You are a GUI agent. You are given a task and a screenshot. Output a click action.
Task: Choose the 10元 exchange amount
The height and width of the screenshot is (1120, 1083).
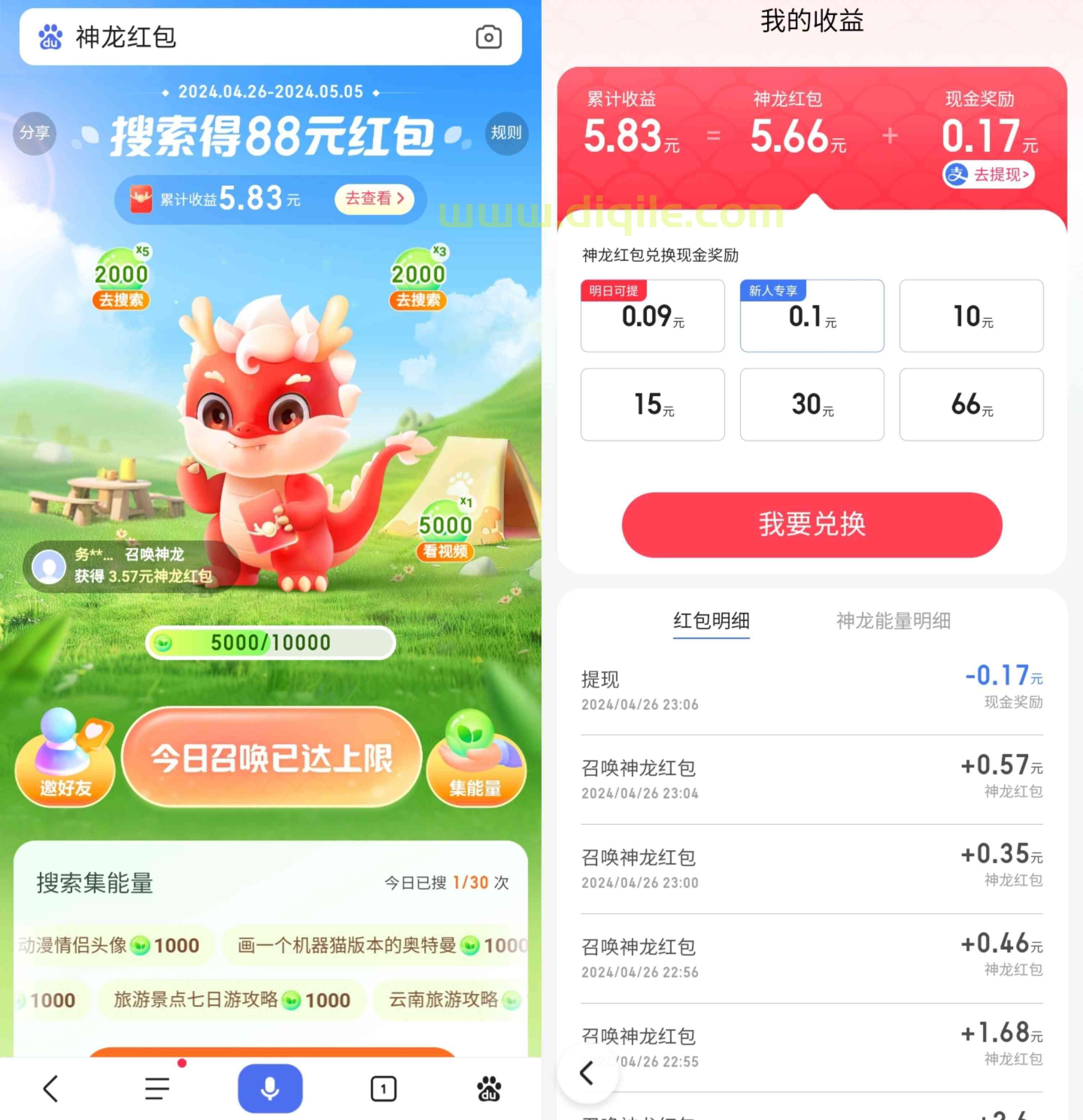click(x=971, y=316)
